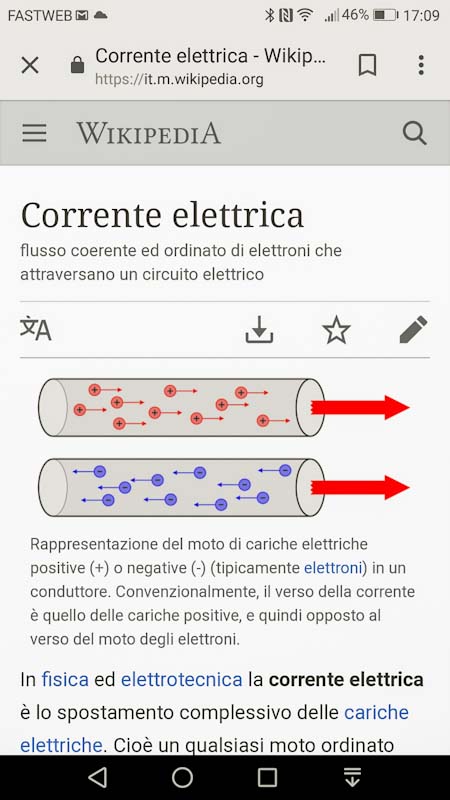
Task: Close the Wikipedia browser tab
Action: (30, 65)
